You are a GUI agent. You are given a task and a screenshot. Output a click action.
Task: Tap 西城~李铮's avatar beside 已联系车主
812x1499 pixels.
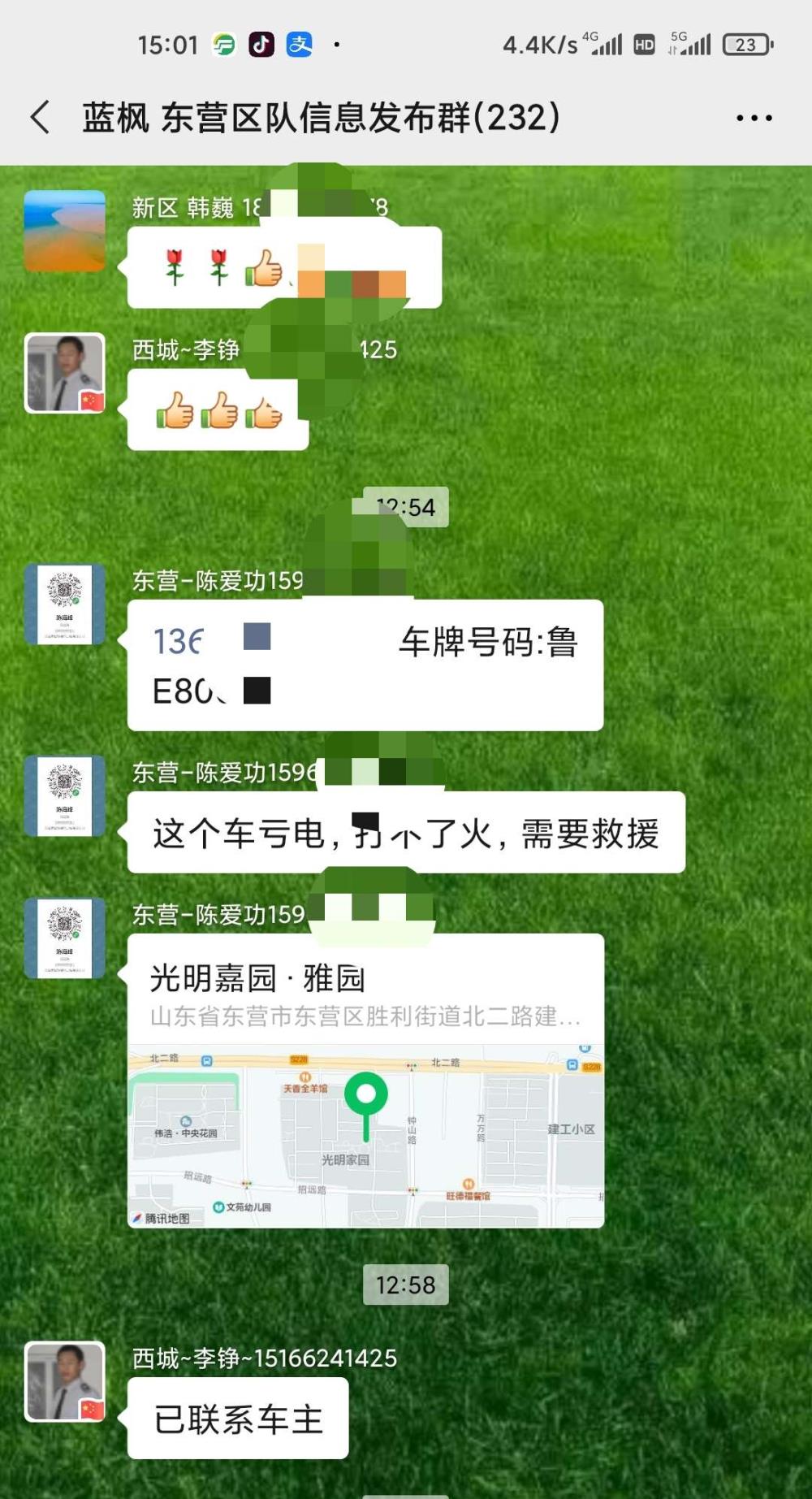click(x=65, y=1381)
